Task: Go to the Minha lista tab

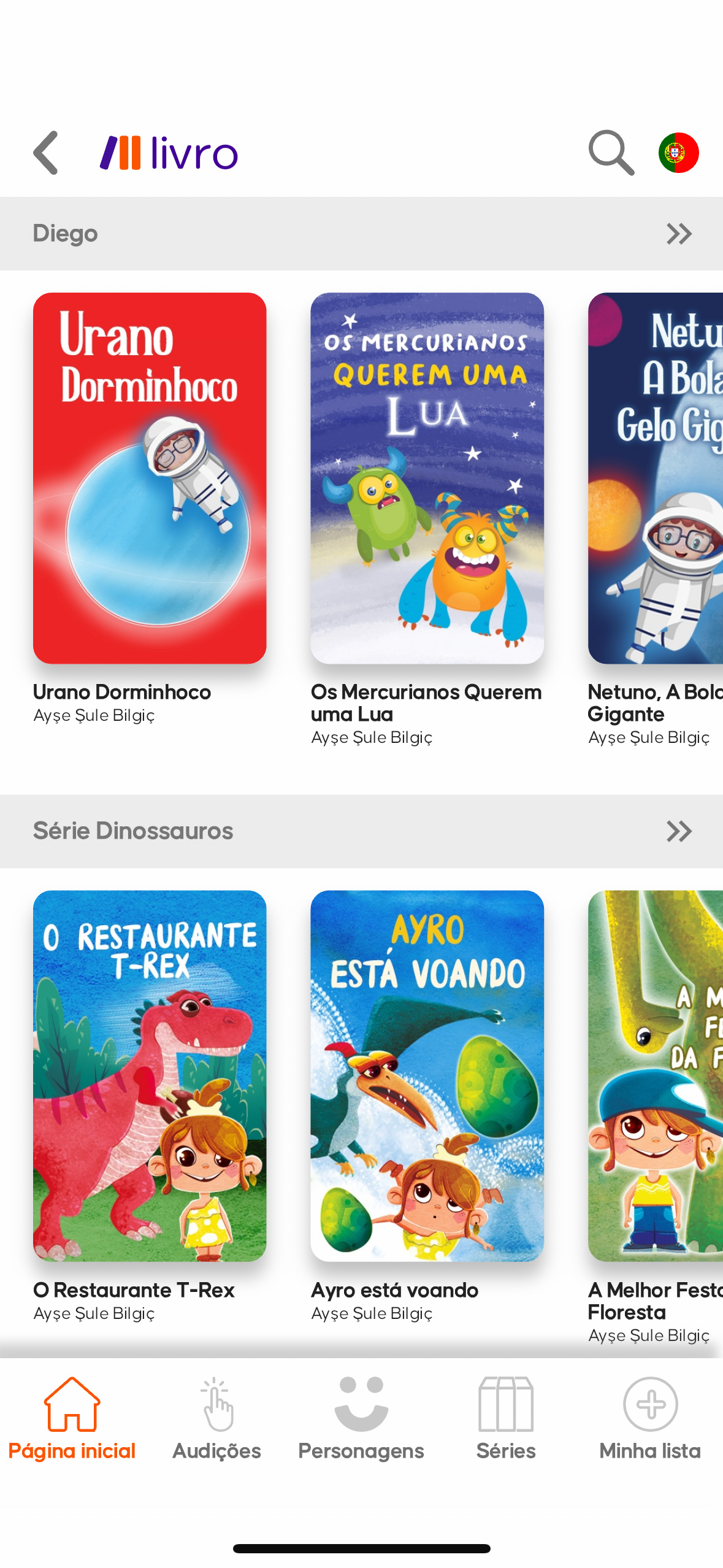Action: pyautogui.click(x=650, y=1418)
